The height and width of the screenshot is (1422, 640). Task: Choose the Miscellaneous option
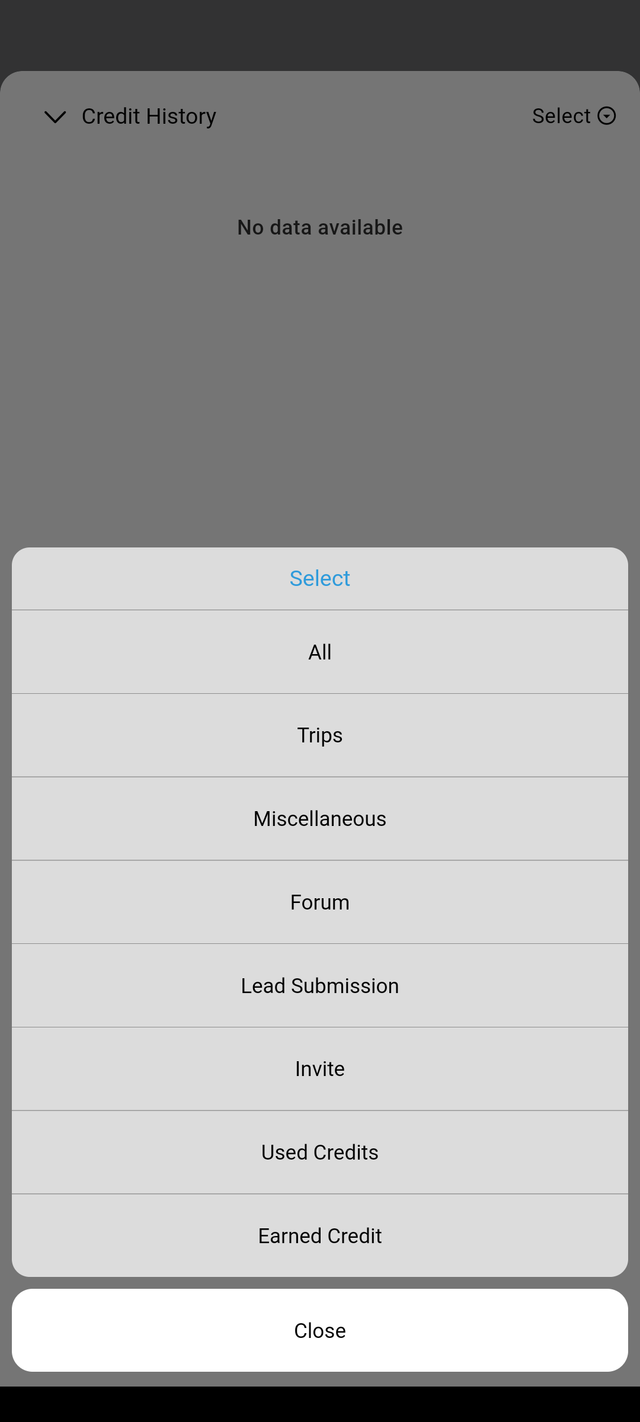tap(320, 819)
